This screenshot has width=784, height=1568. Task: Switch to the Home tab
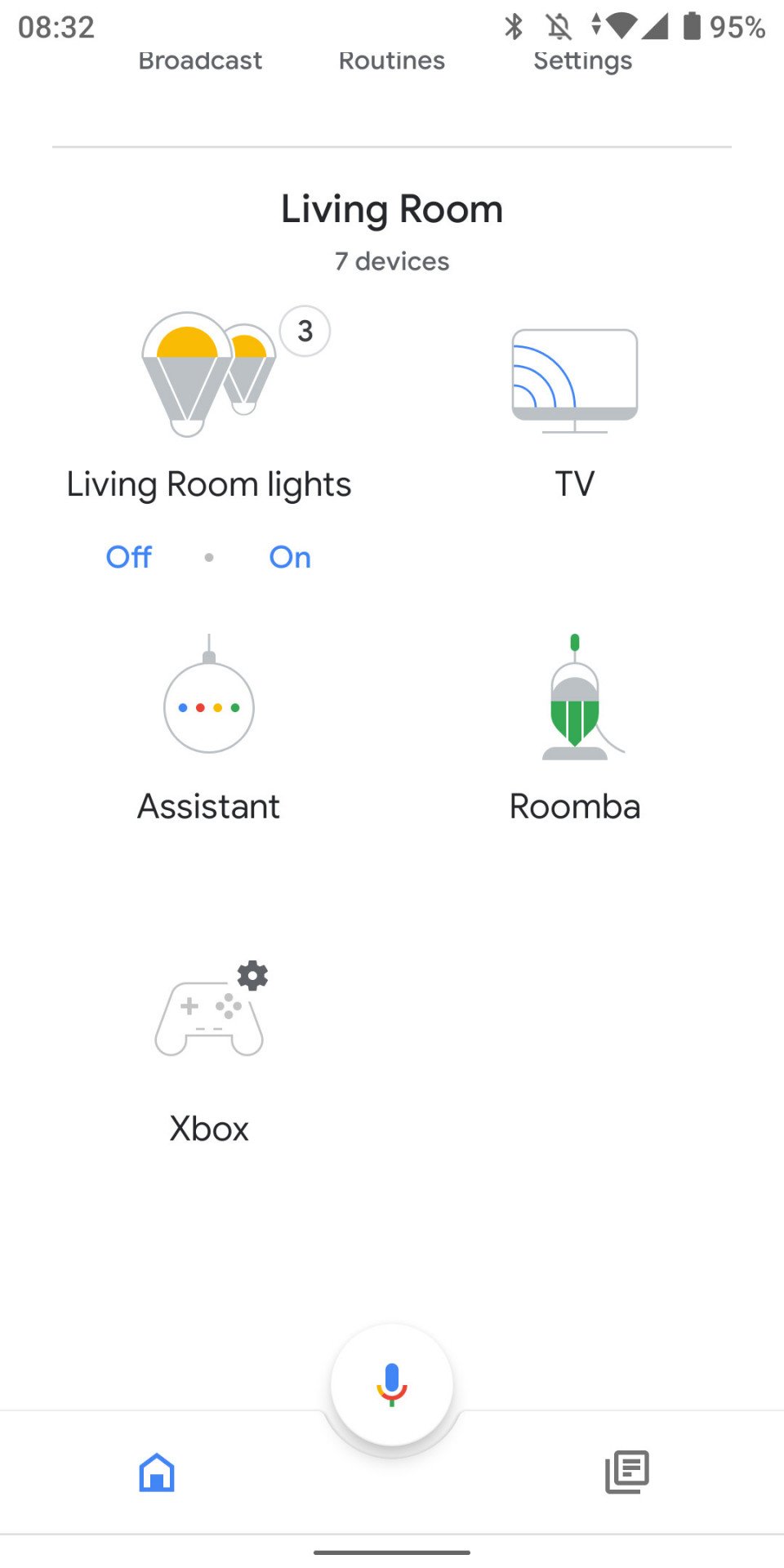tap(157, 1472)
